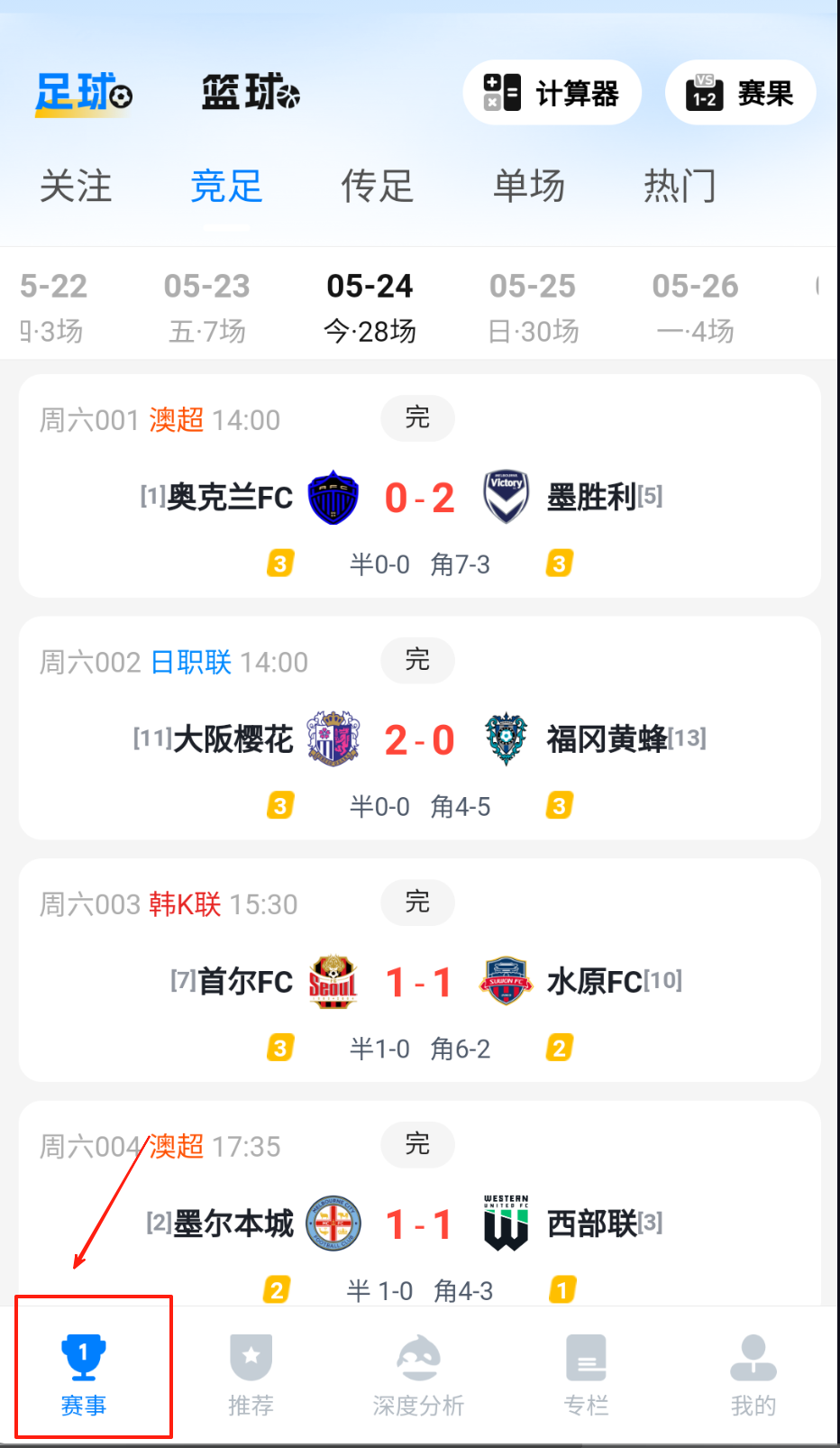Open match 首尔FC vs 水原FC
The height and width of the screenshot is (1448, 840).
click(419, 982)
